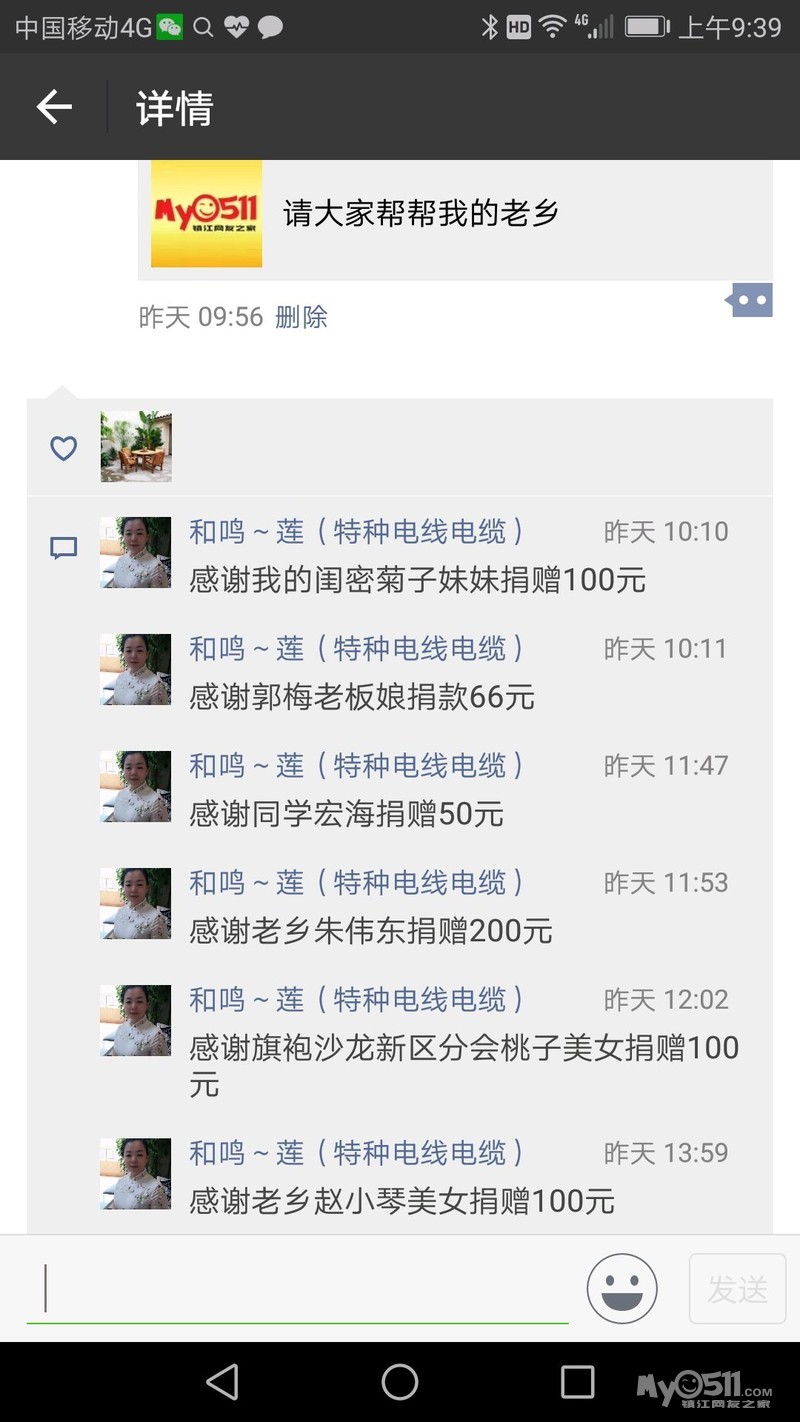This screenshot has width=800, height=1422.
Task: Open the profile of the liker avatar
Action: 136,446
